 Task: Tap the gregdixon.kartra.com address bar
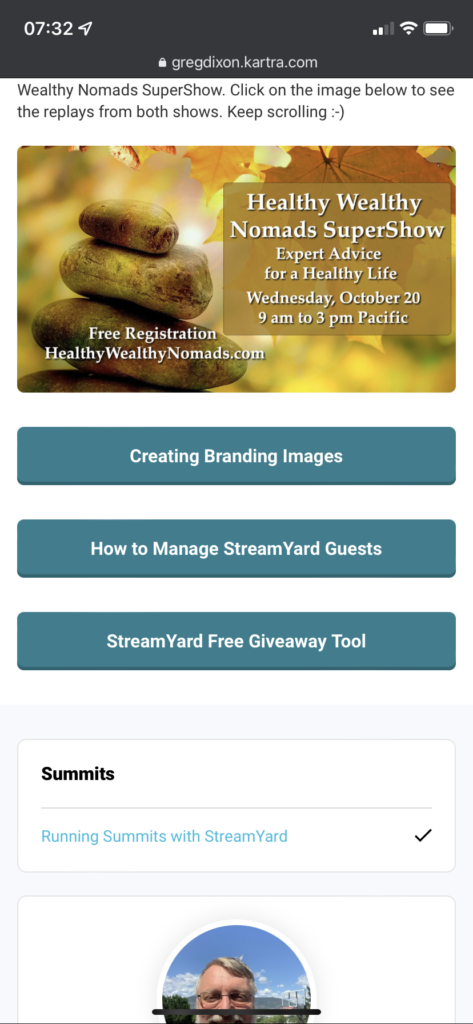point(237,63)
